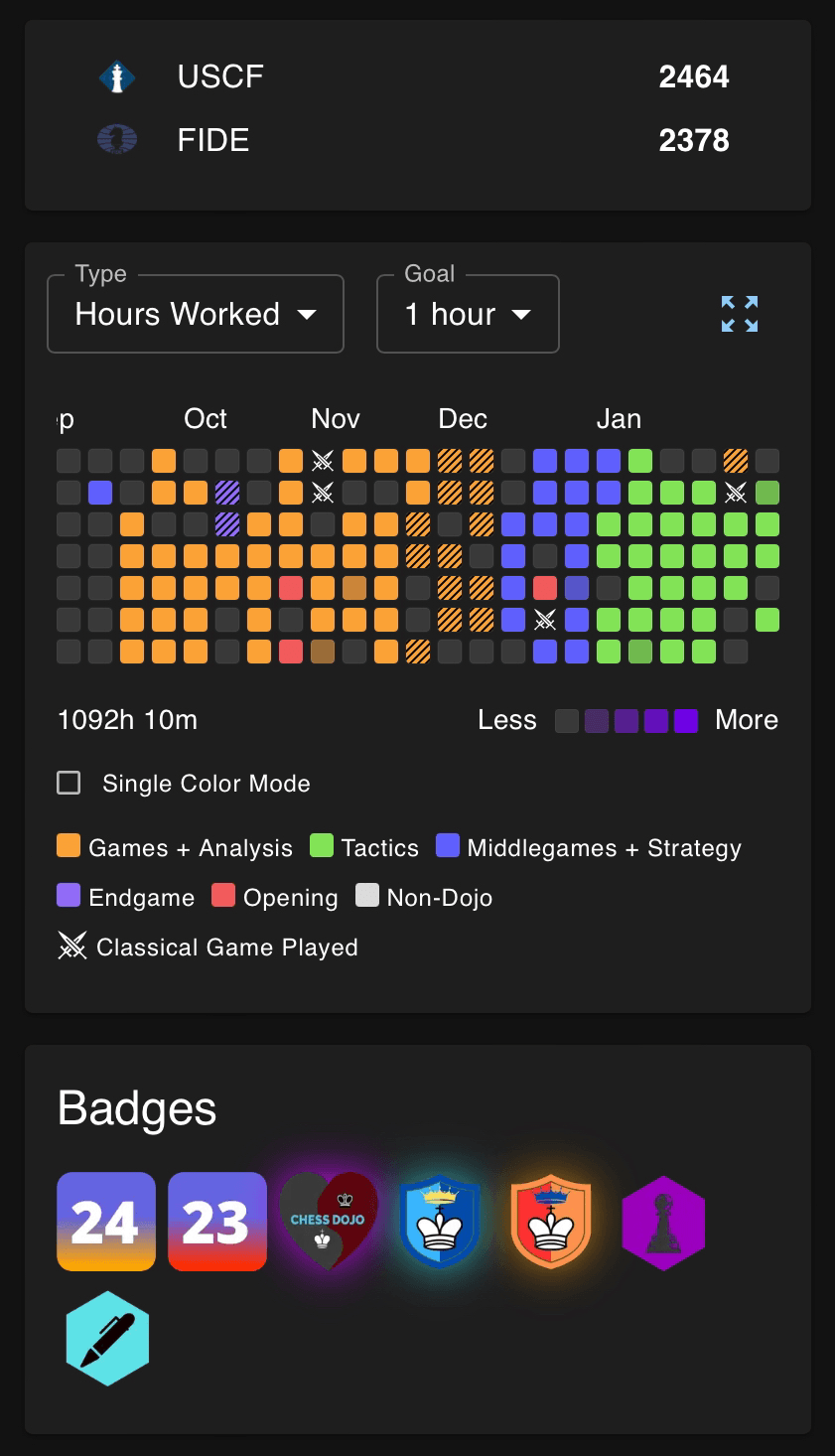The image size is (835, 1456).
Task: Enable the Single Color Mode checkbox
Action: [x=69, y=783]
